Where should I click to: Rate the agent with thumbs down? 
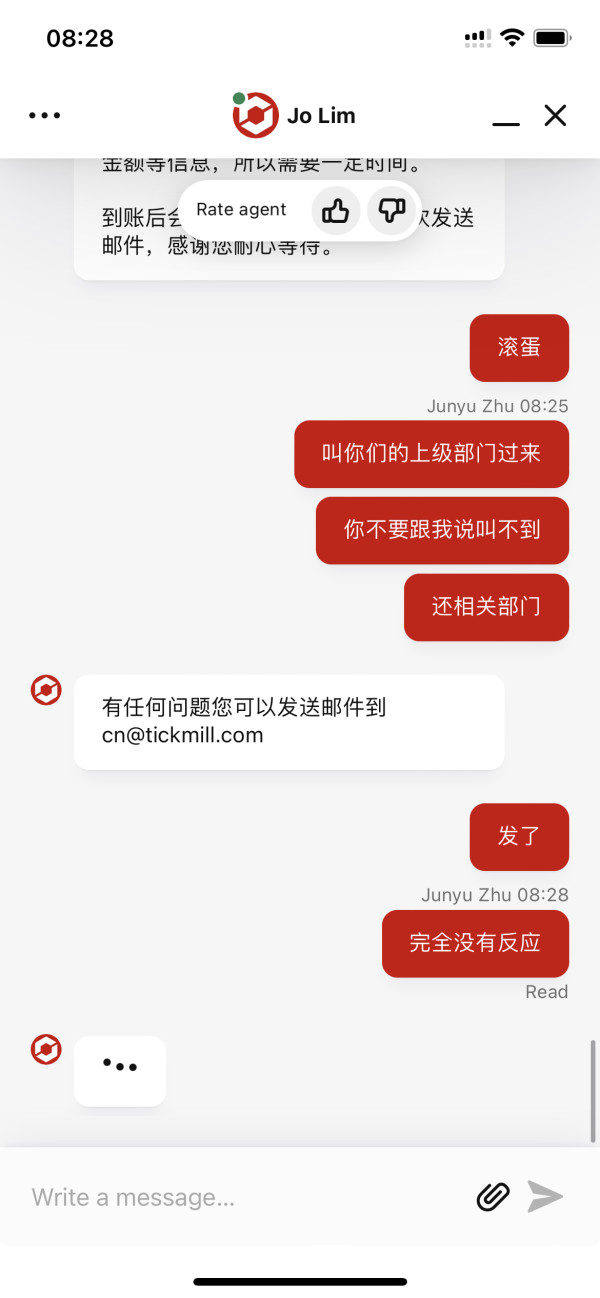tap(391, 210)
